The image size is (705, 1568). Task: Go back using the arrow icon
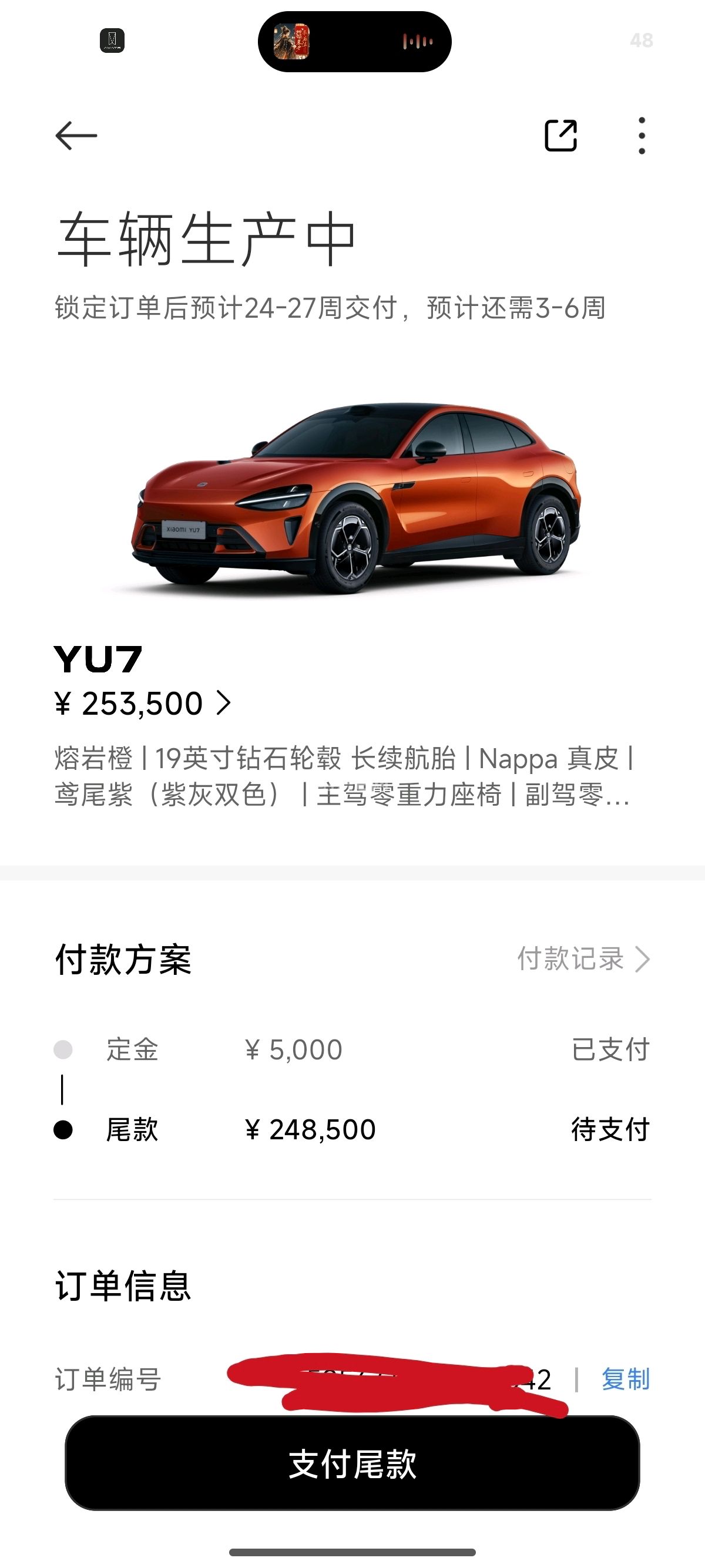coord(76,135)
